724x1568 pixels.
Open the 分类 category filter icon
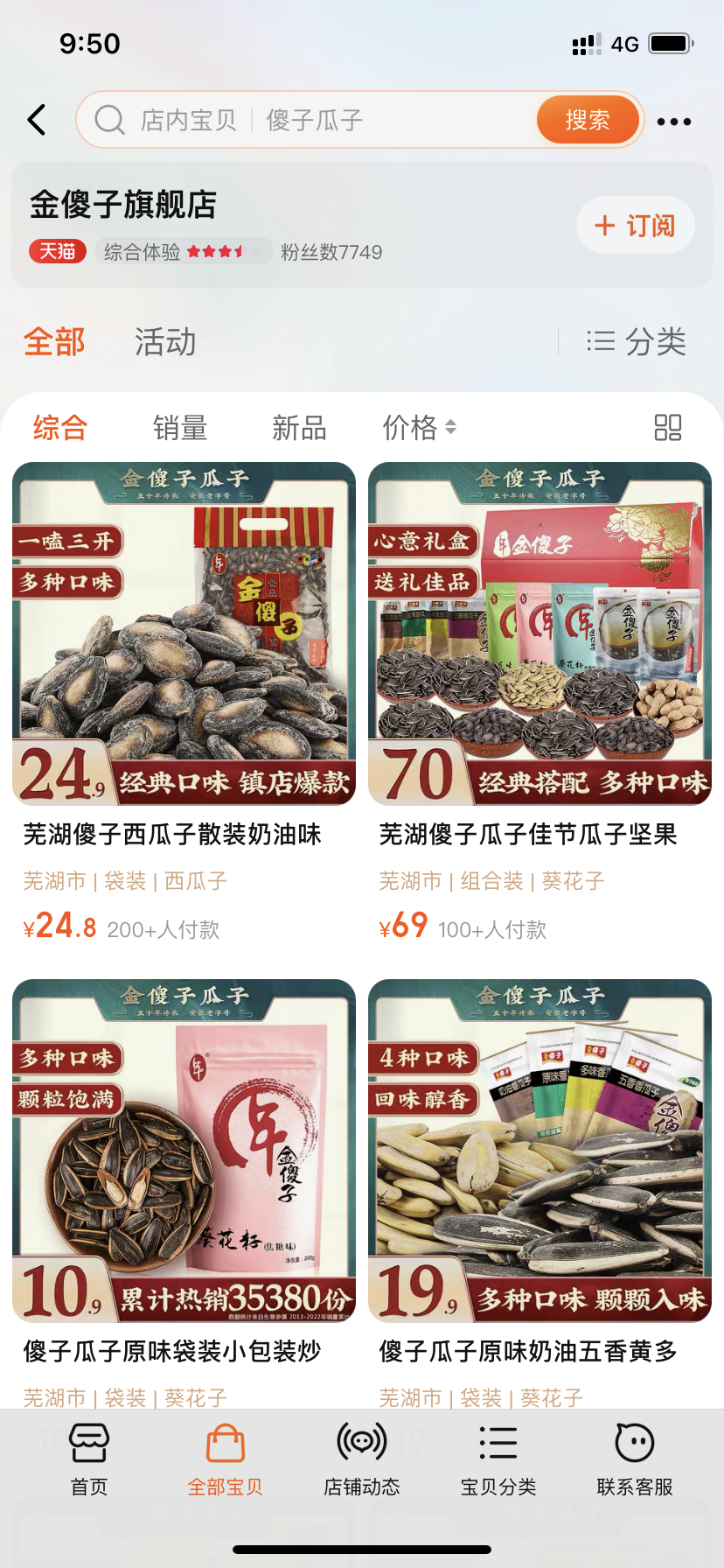click(x=635, y=341)
